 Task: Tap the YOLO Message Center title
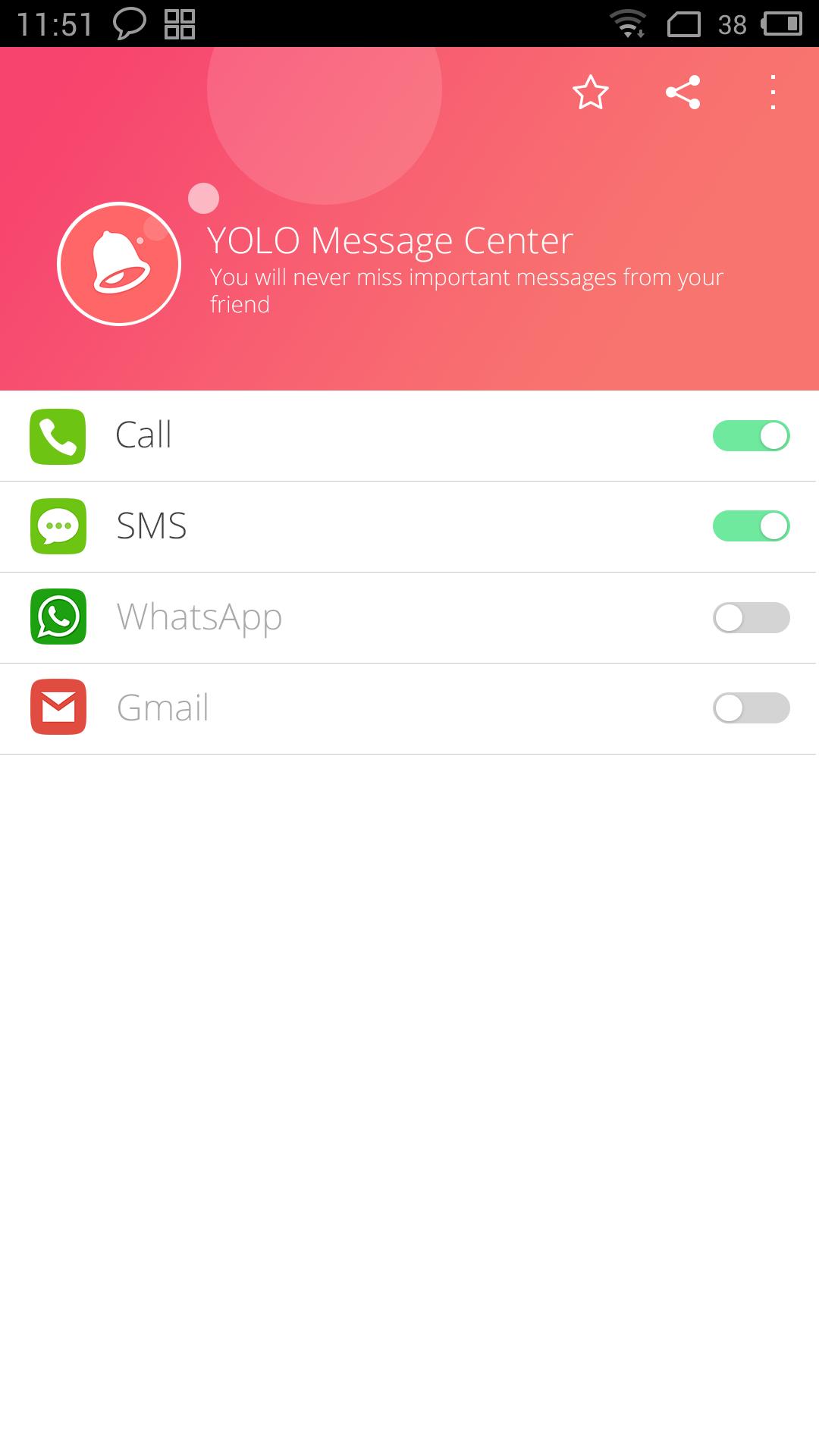click(x=389, y=241)
